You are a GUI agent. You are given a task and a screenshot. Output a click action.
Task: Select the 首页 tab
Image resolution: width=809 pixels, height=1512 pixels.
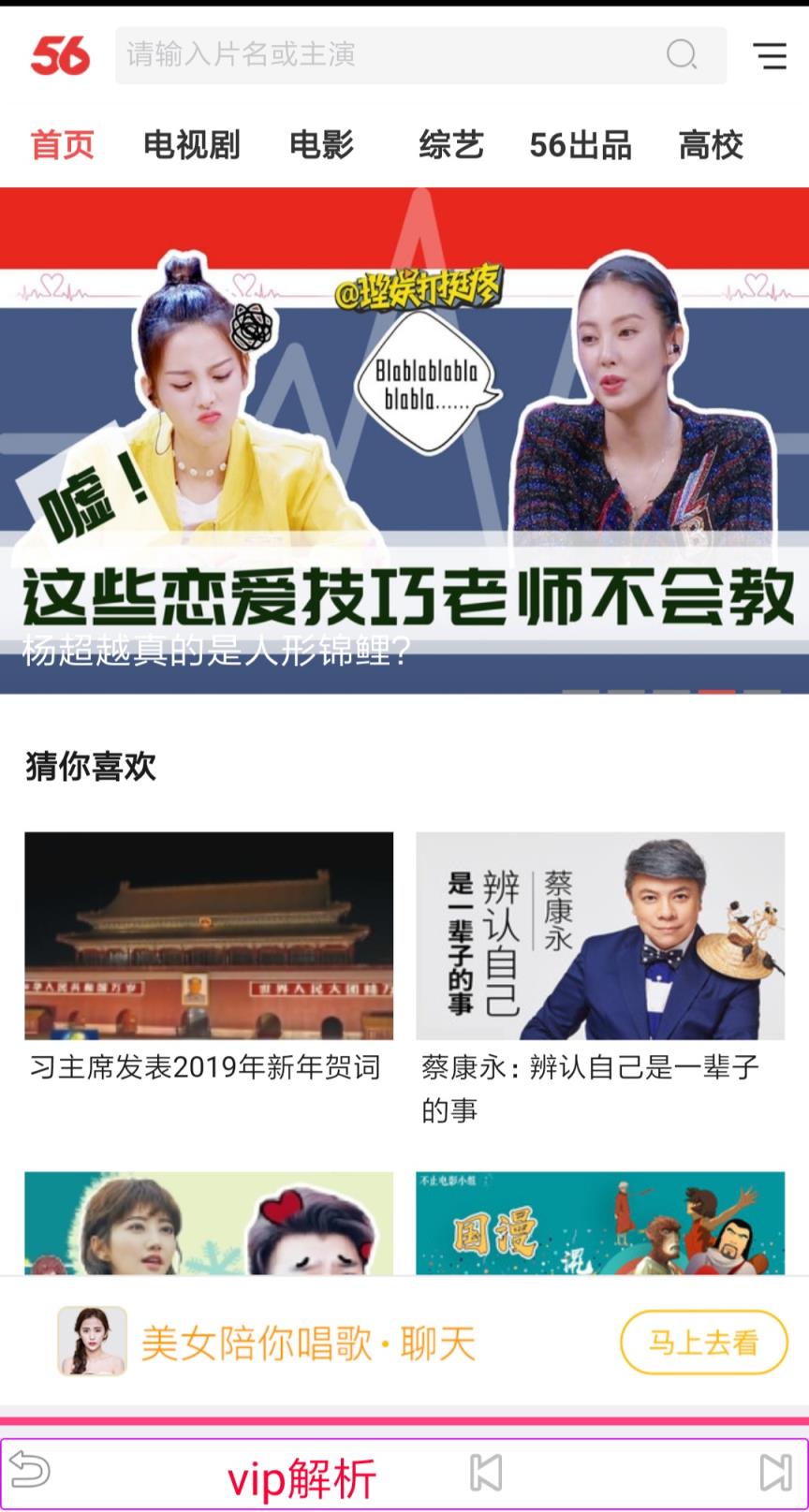62,145
